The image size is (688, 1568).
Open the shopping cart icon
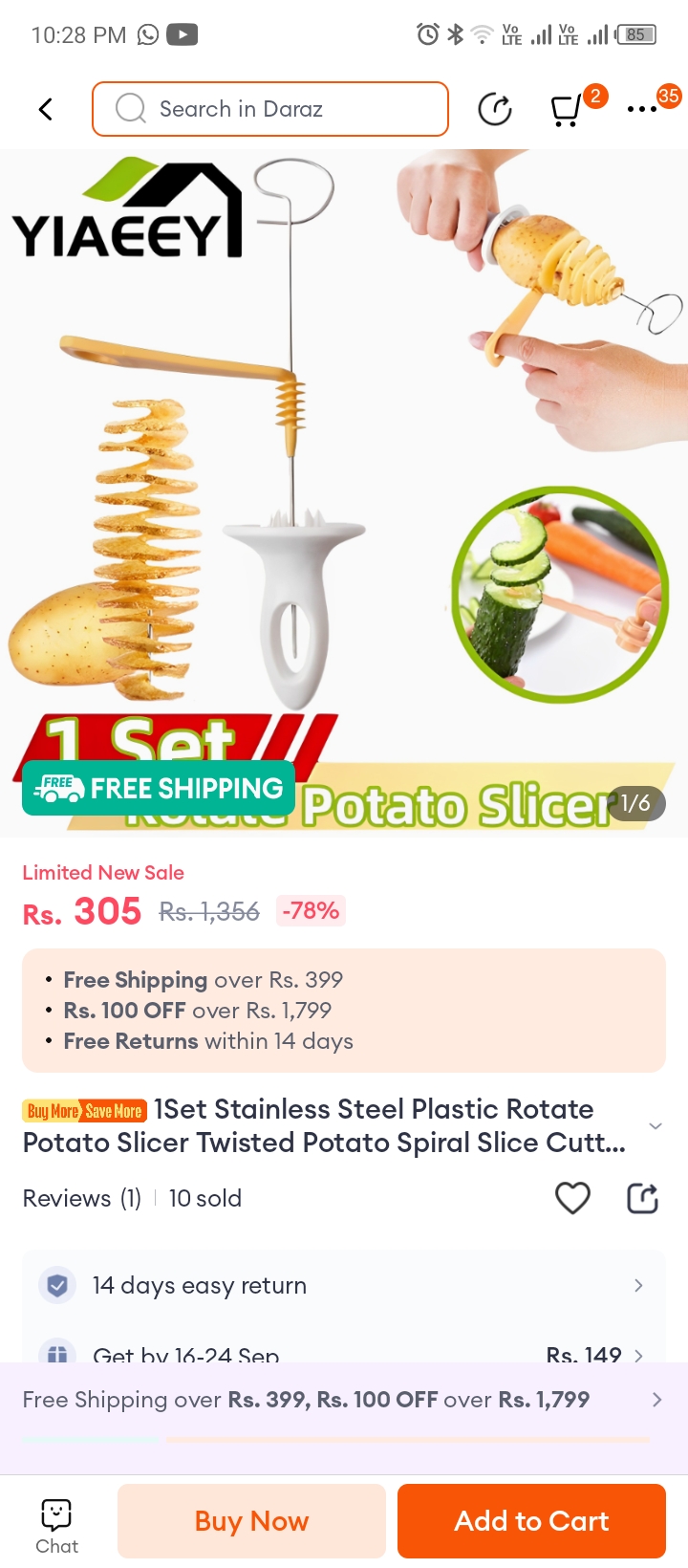(x=567, y=110)
